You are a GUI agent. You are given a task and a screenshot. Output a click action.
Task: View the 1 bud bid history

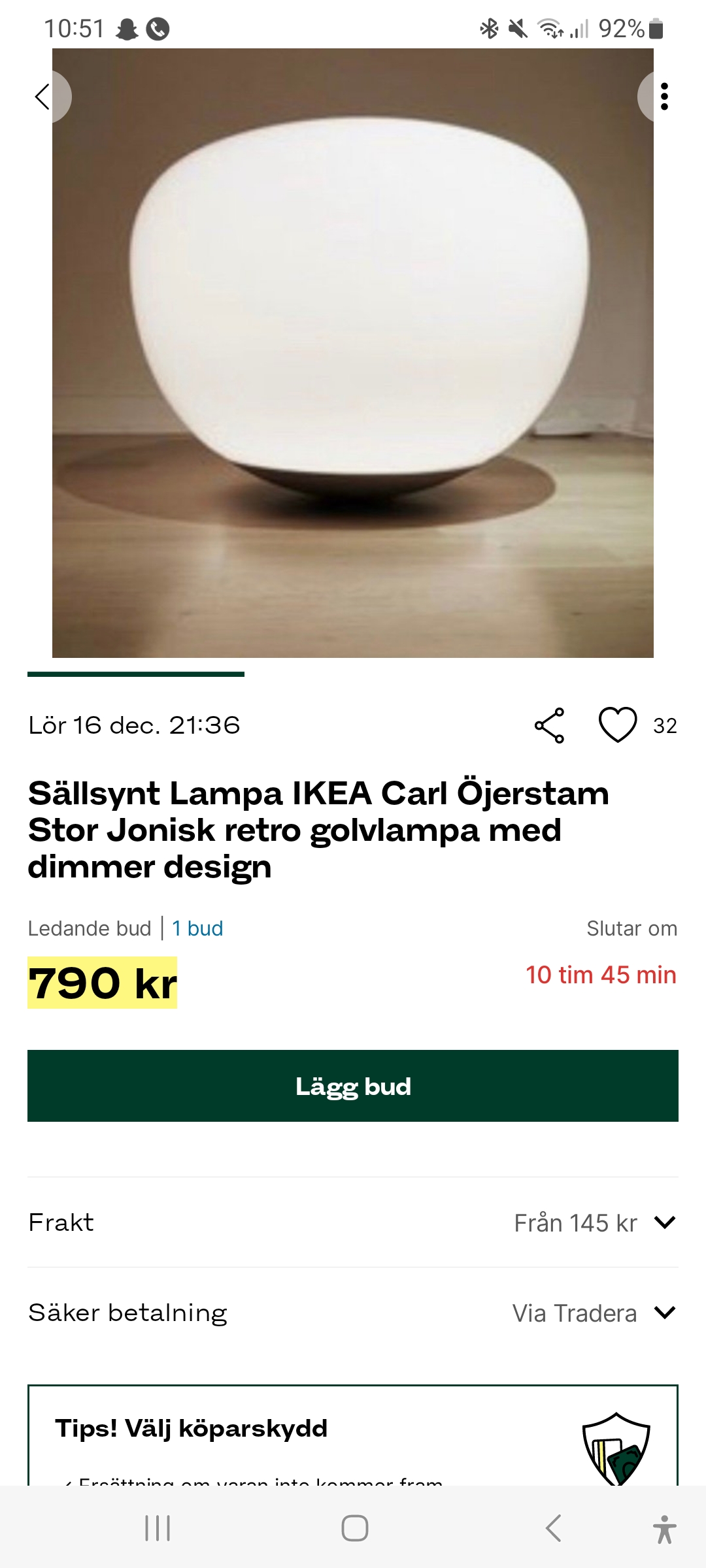197,928
